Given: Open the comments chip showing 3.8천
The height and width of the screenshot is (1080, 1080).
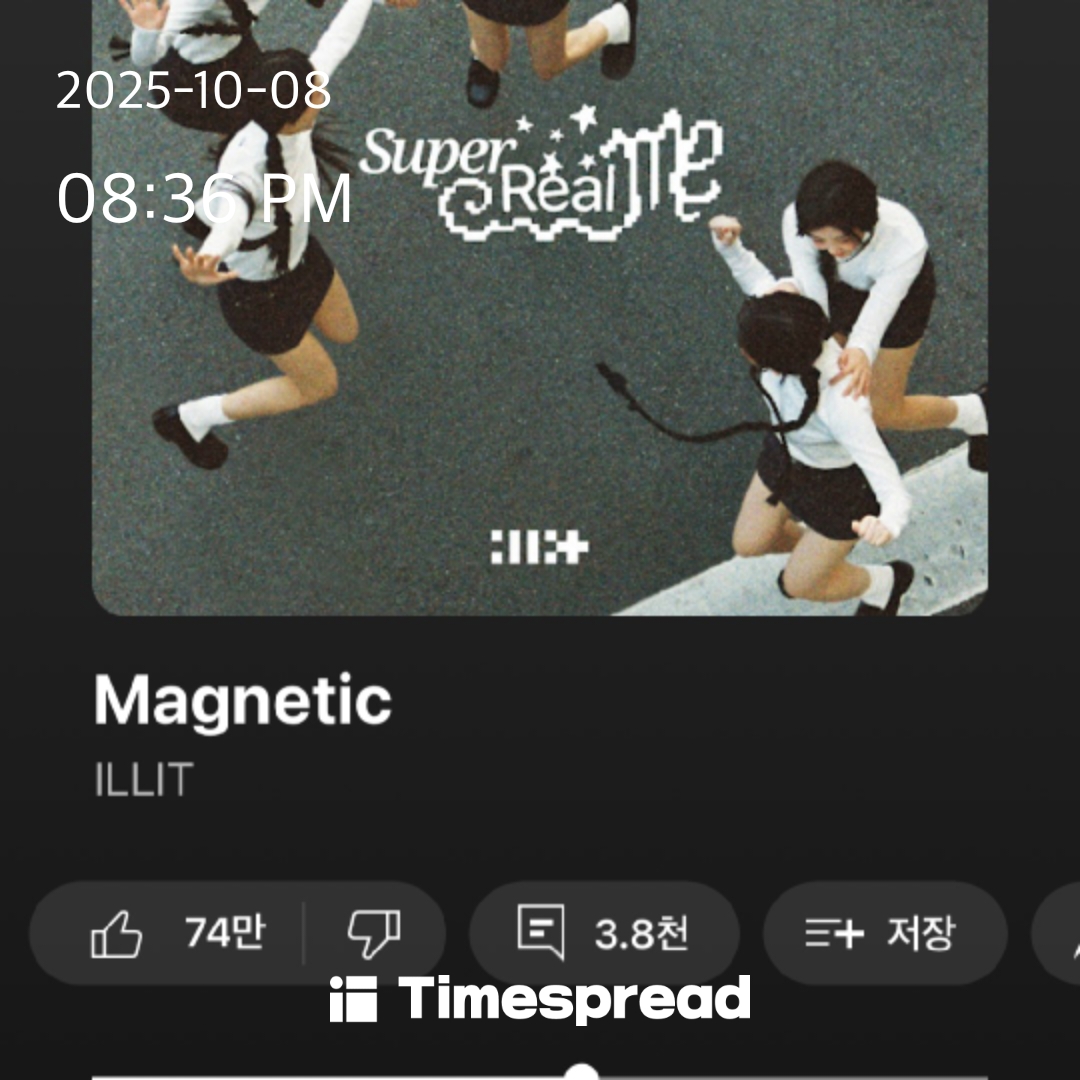Looking at the screenshot, I should [x=603, y=934].
